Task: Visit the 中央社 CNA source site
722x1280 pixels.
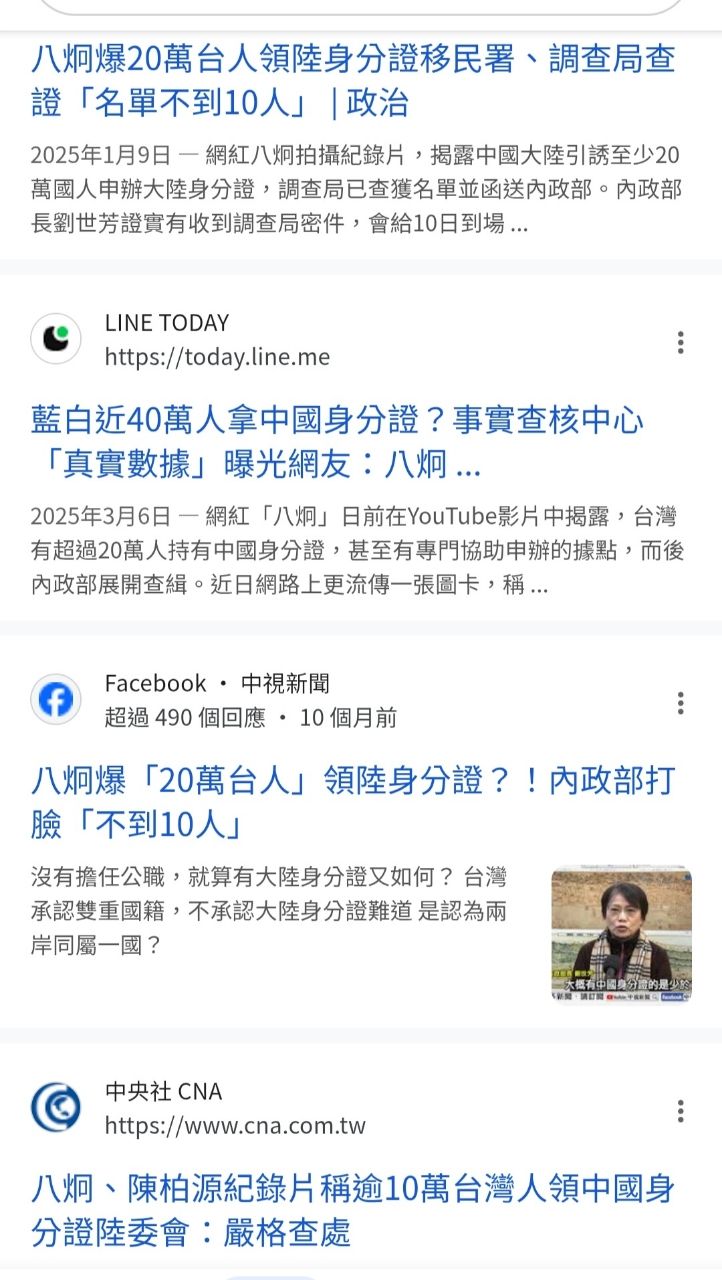Action: (234, 1108)
